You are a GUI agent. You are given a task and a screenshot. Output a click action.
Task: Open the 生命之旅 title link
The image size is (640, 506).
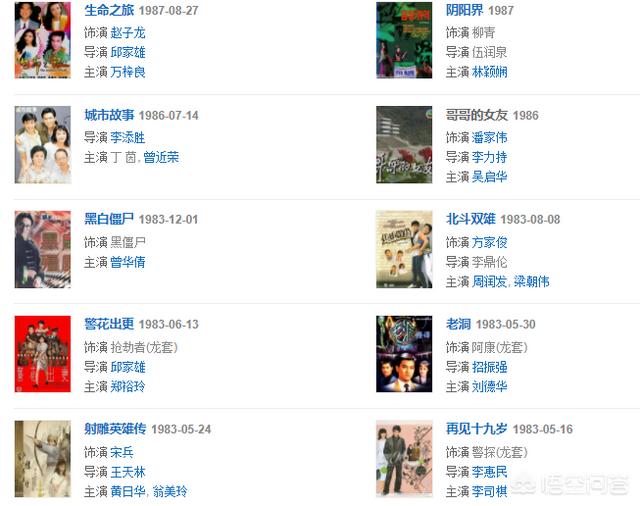click(108, 11)
